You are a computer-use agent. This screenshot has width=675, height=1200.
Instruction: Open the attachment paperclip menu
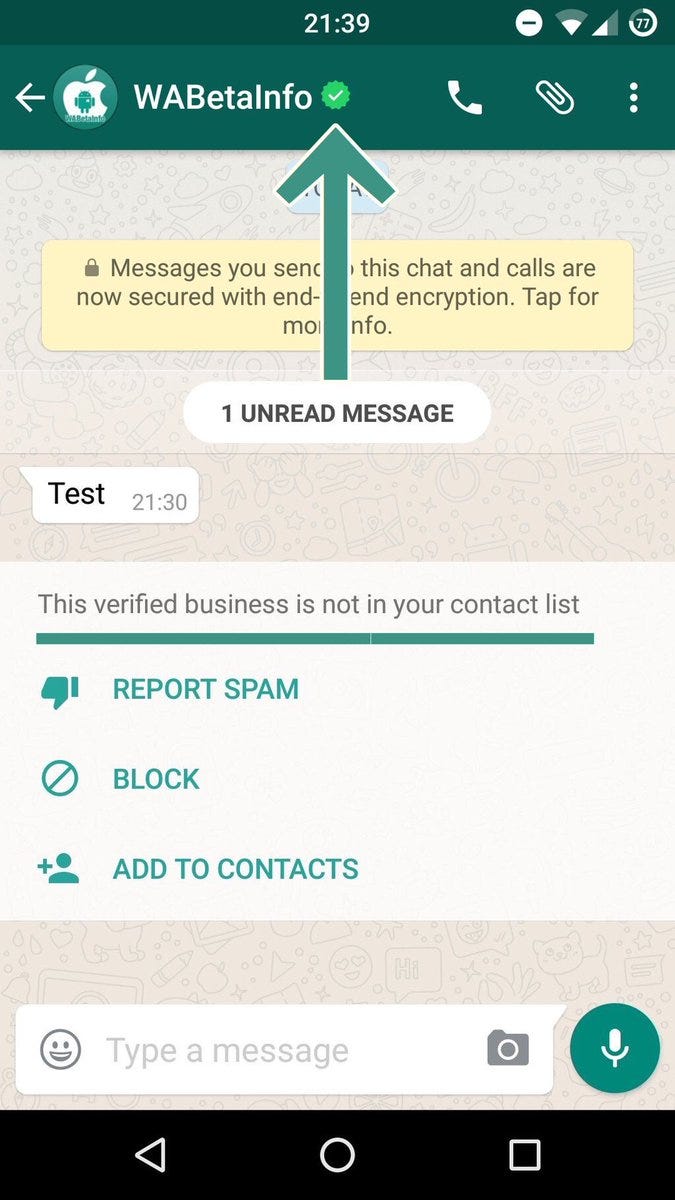pos(554,97)
